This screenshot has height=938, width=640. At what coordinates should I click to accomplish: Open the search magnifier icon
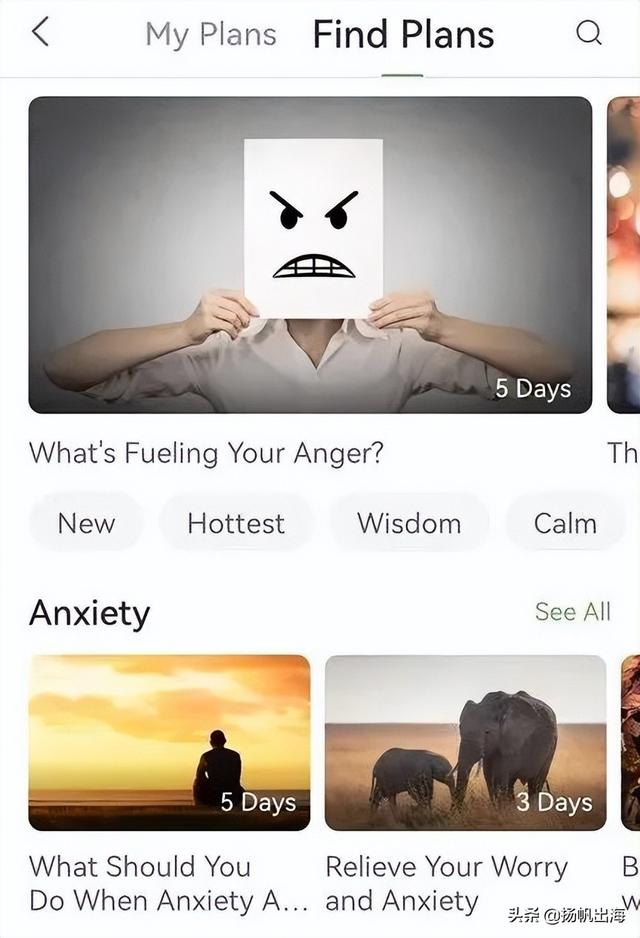click(x=589, y=33)
